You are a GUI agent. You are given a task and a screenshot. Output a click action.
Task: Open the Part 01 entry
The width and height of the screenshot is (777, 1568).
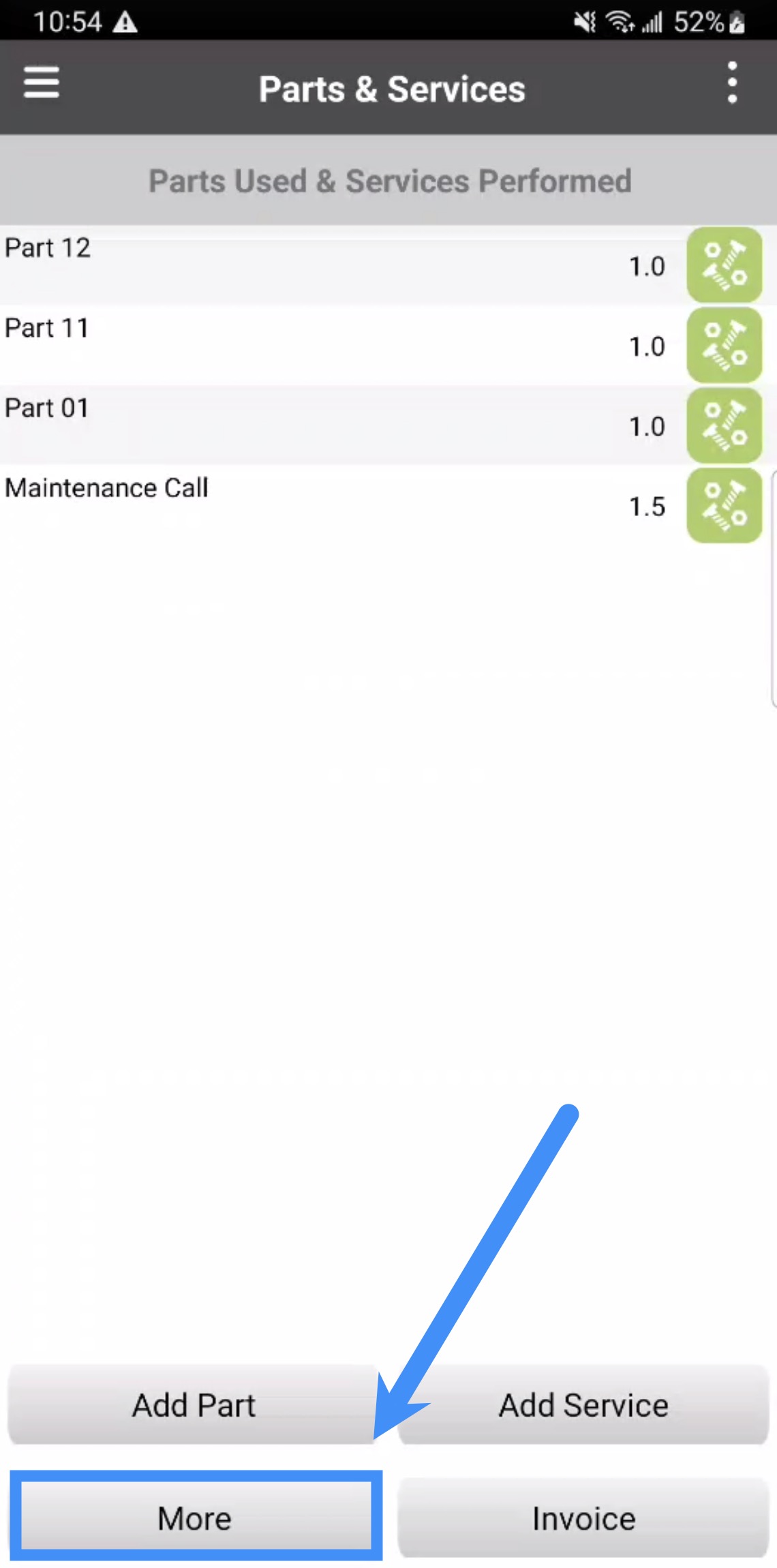click(x=327, y=425)
